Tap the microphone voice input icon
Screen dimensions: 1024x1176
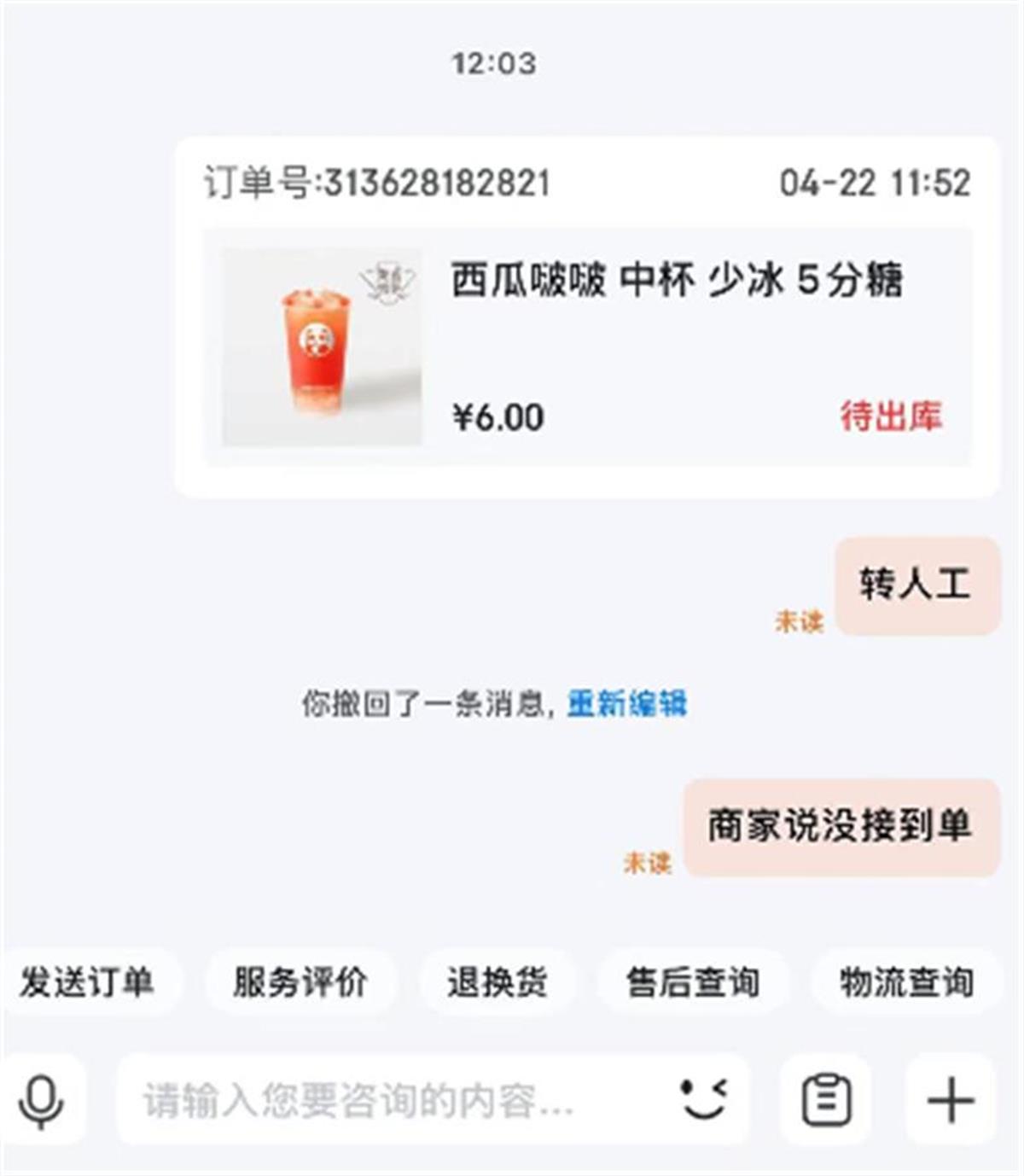(x=41, y=1100)
